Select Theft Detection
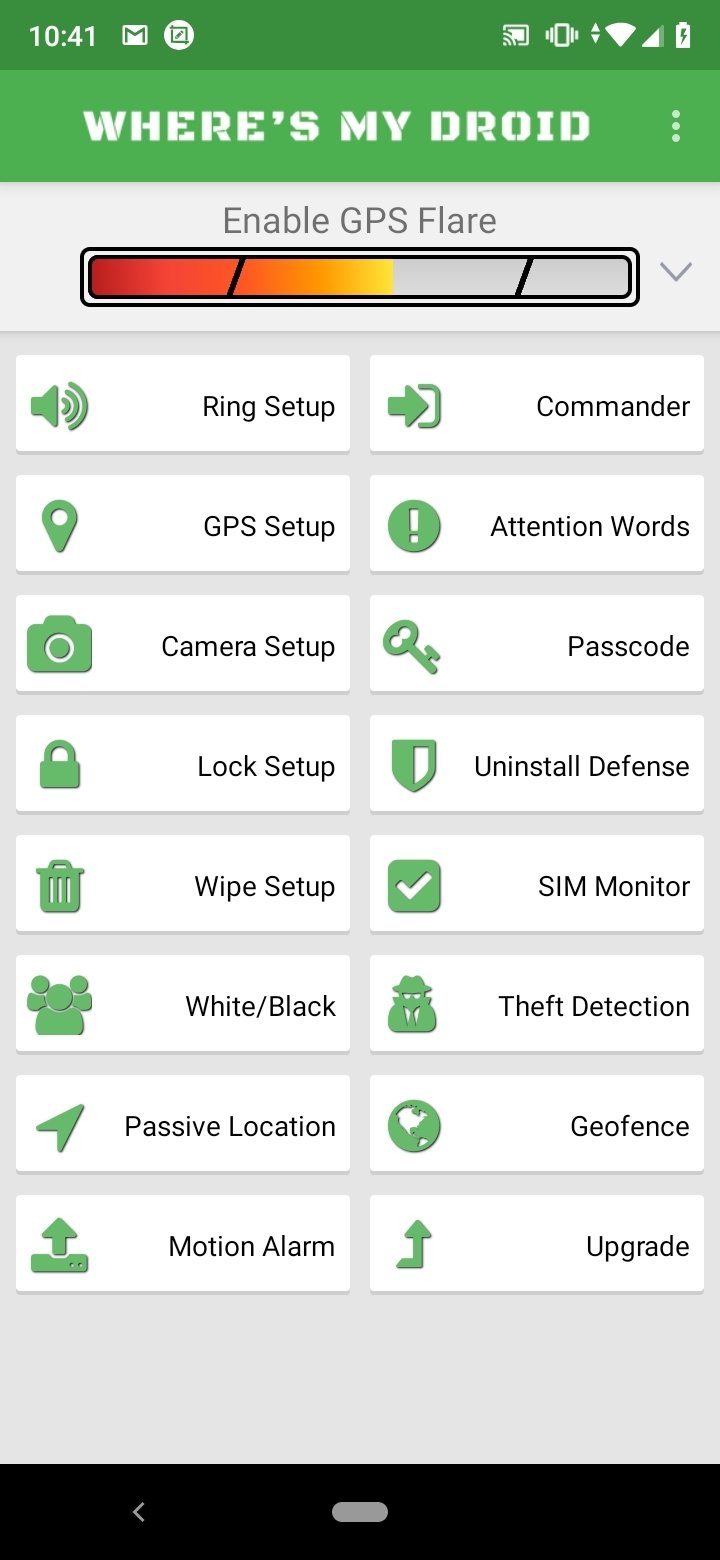 coord(537,1005)
